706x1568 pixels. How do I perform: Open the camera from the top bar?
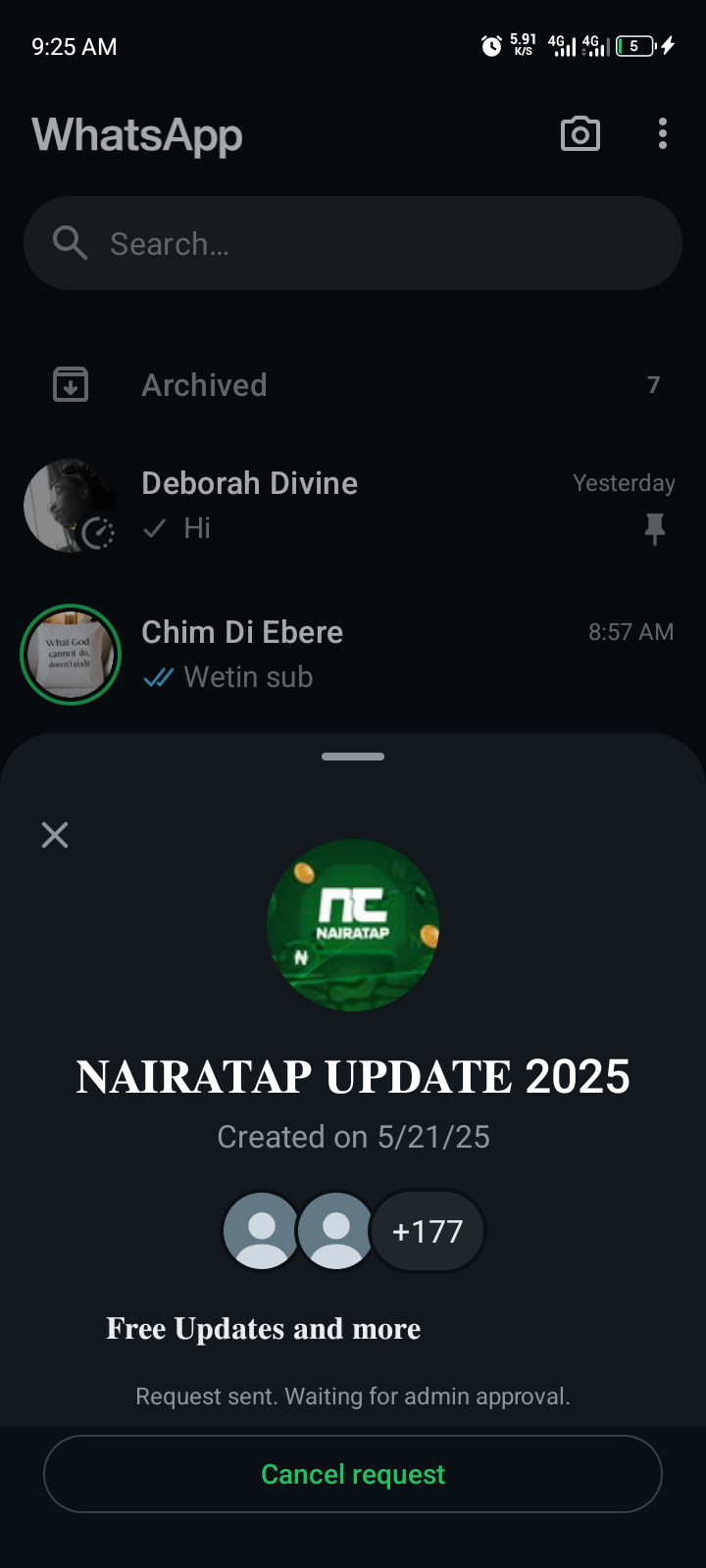[x=580, y=134]
